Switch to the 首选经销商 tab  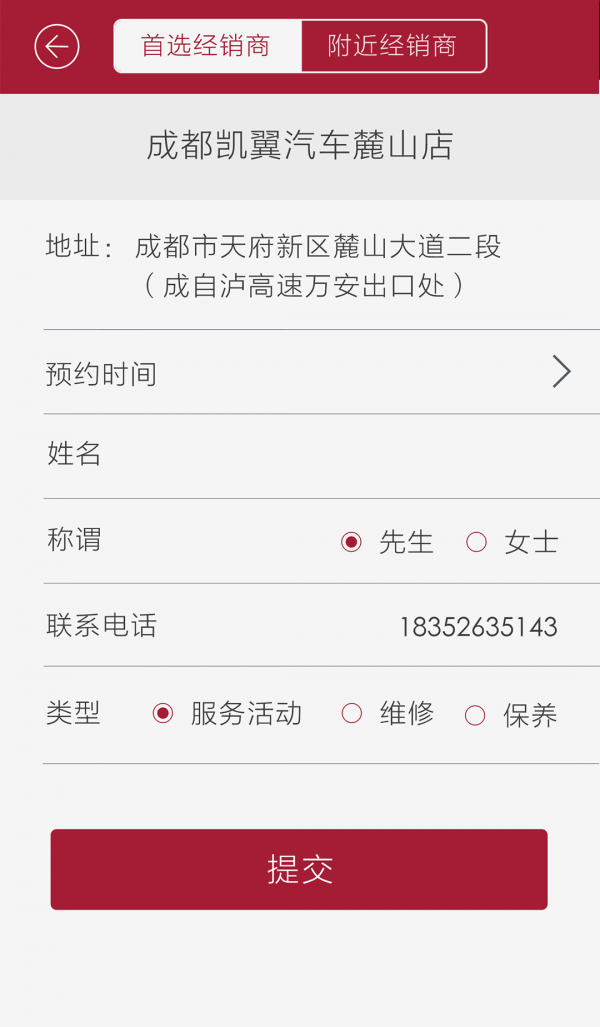(207, 46)
